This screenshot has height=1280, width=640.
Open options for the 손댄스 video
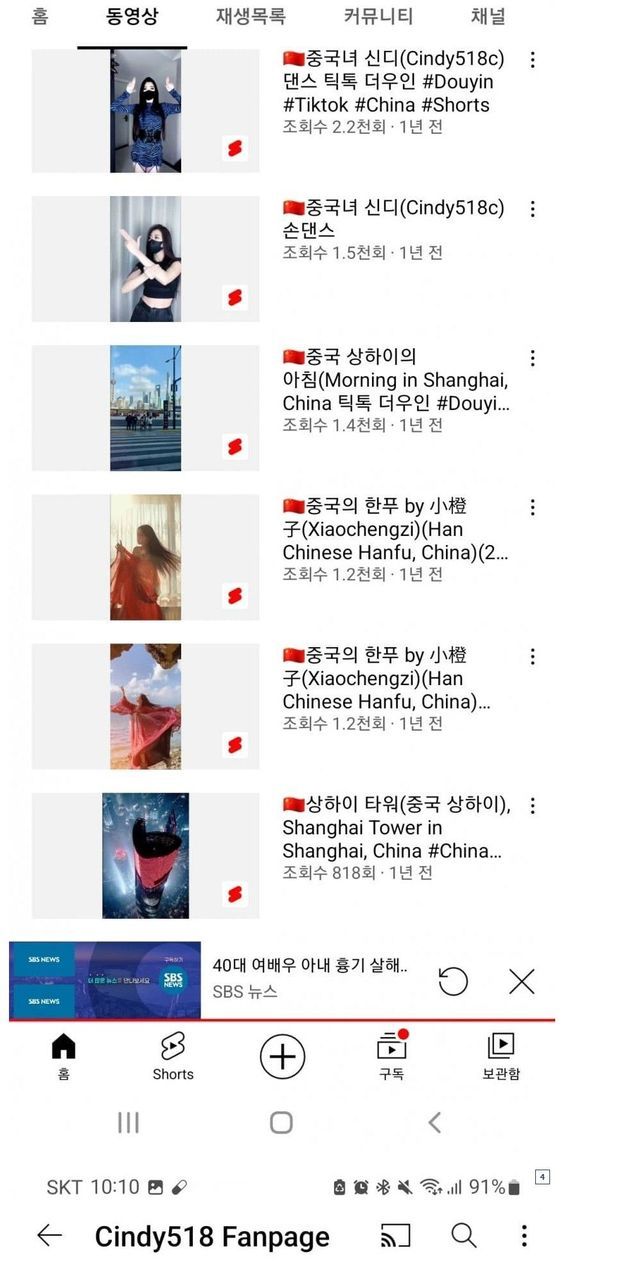click(532, 209)
